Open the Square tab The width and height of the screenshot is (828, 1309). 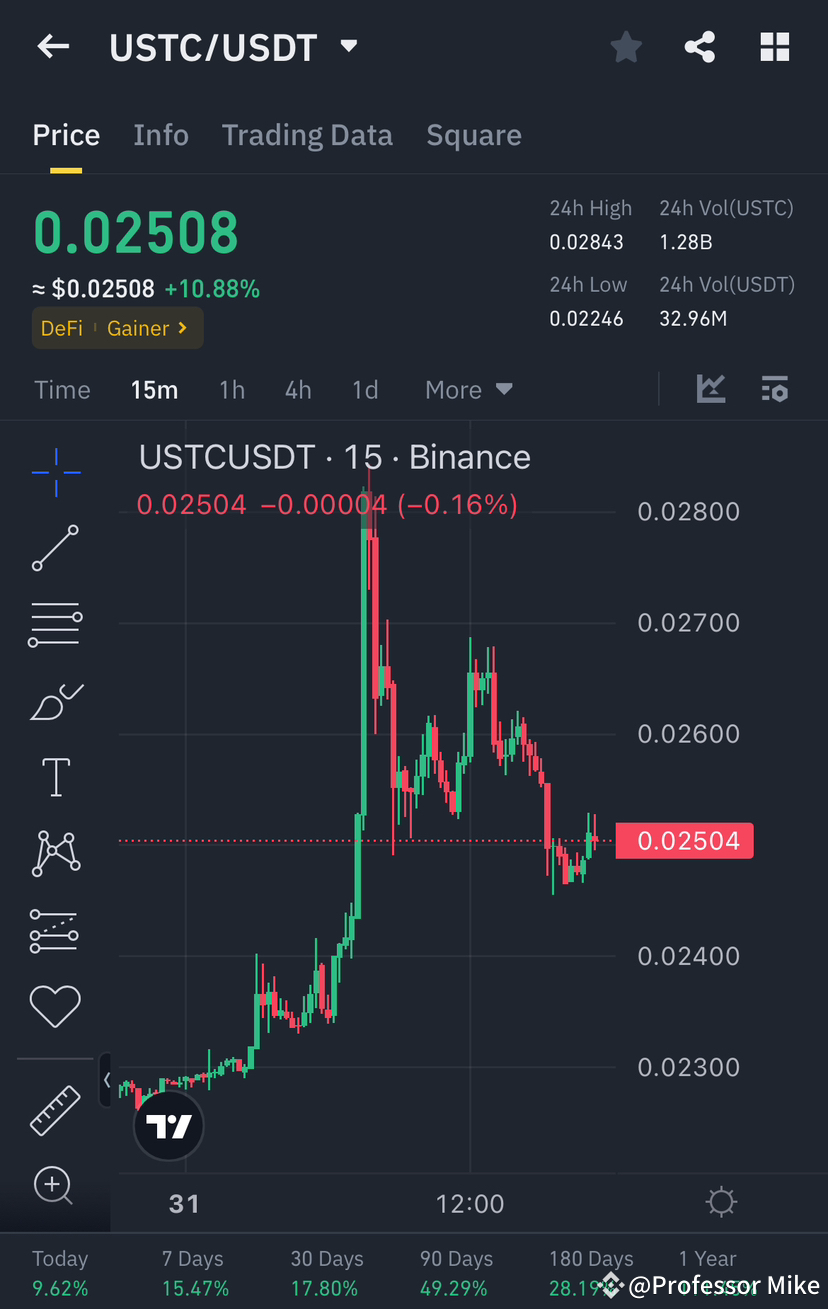[474, 134]
